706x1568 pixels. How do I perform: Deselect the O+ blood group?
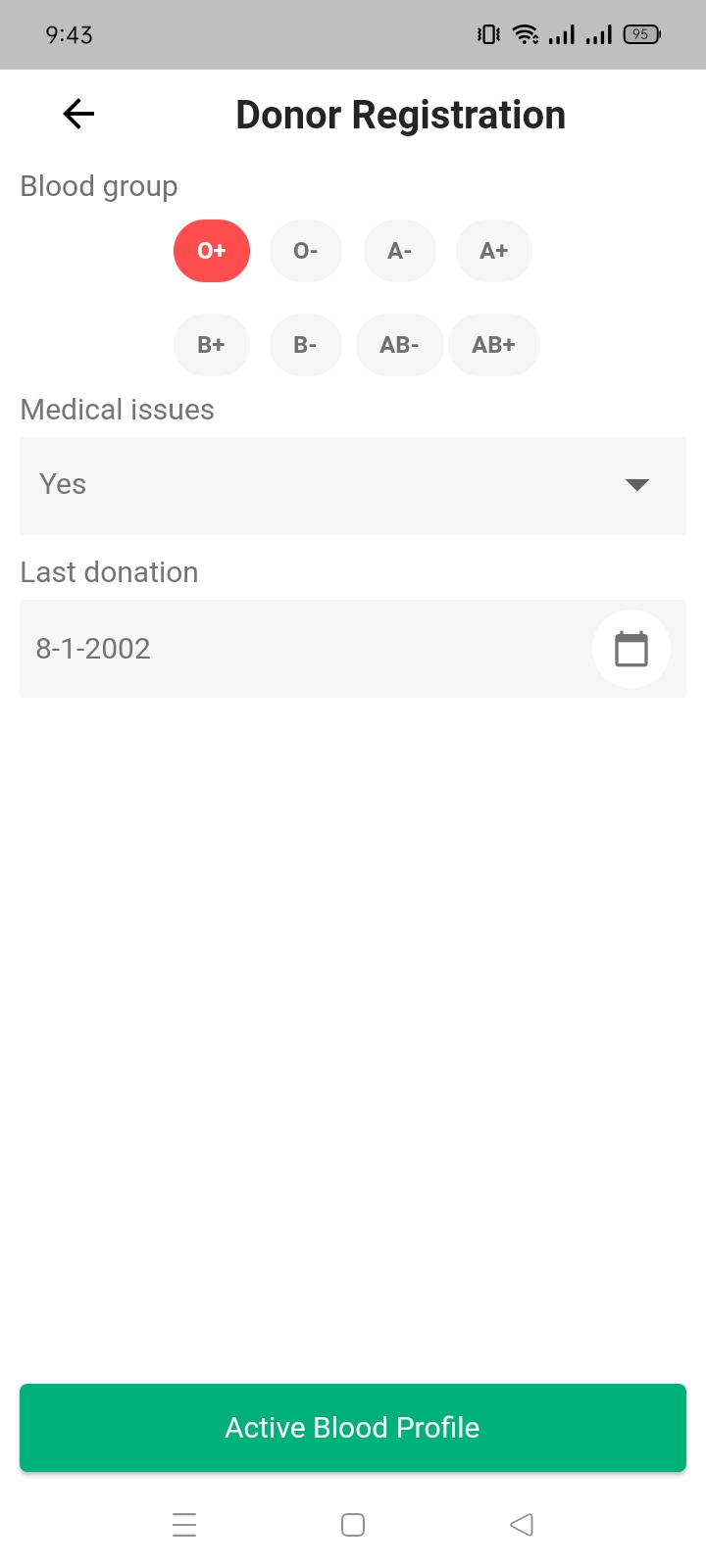(x=212, y=251)
